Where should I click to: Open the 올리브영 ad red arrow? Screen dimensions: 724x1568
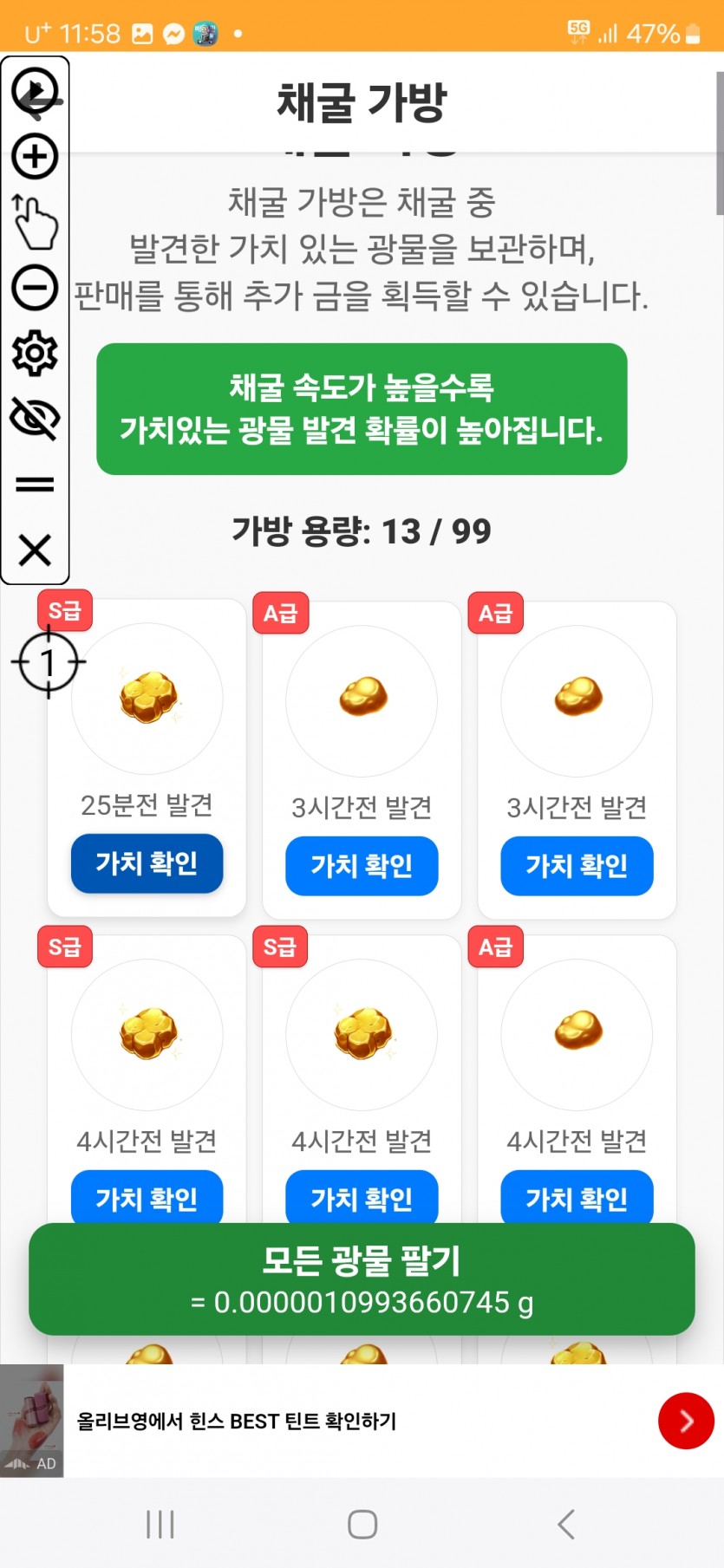point(686,1421)
